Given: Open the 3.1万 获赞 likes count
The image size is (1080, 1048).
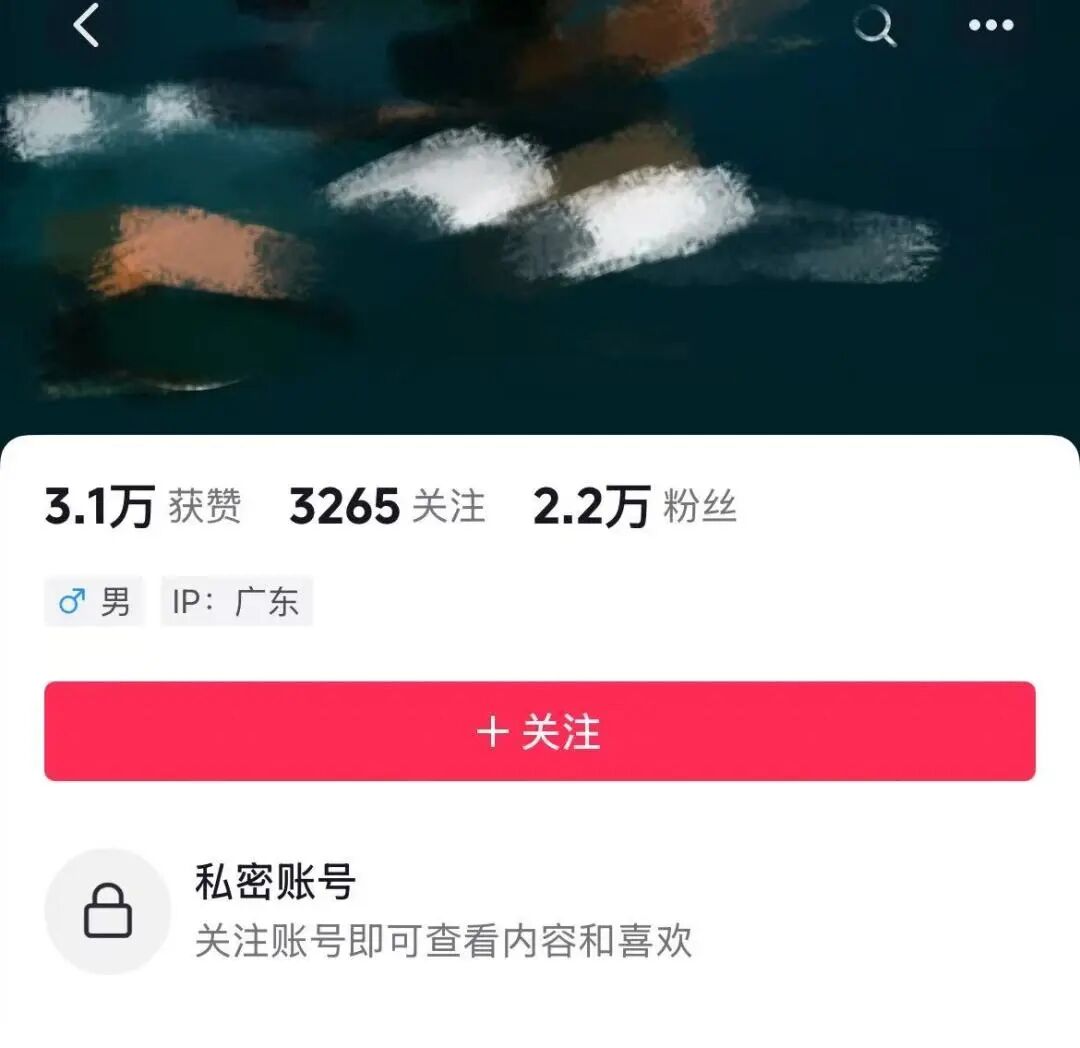Looking at the screenshot, I should tap(143, 507).
